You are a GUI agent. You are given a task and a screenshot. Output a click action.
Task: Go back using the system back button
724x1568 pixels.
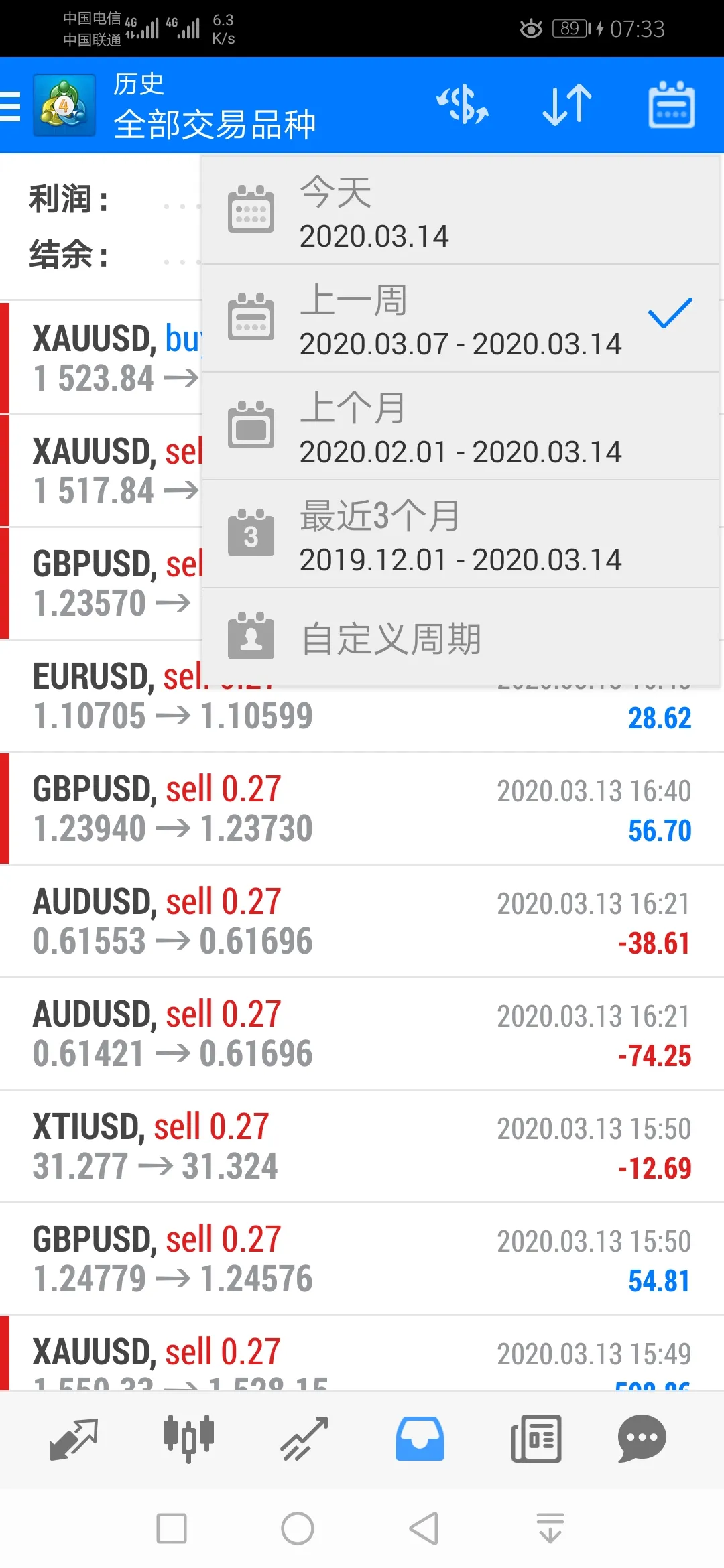[424, 1528]
